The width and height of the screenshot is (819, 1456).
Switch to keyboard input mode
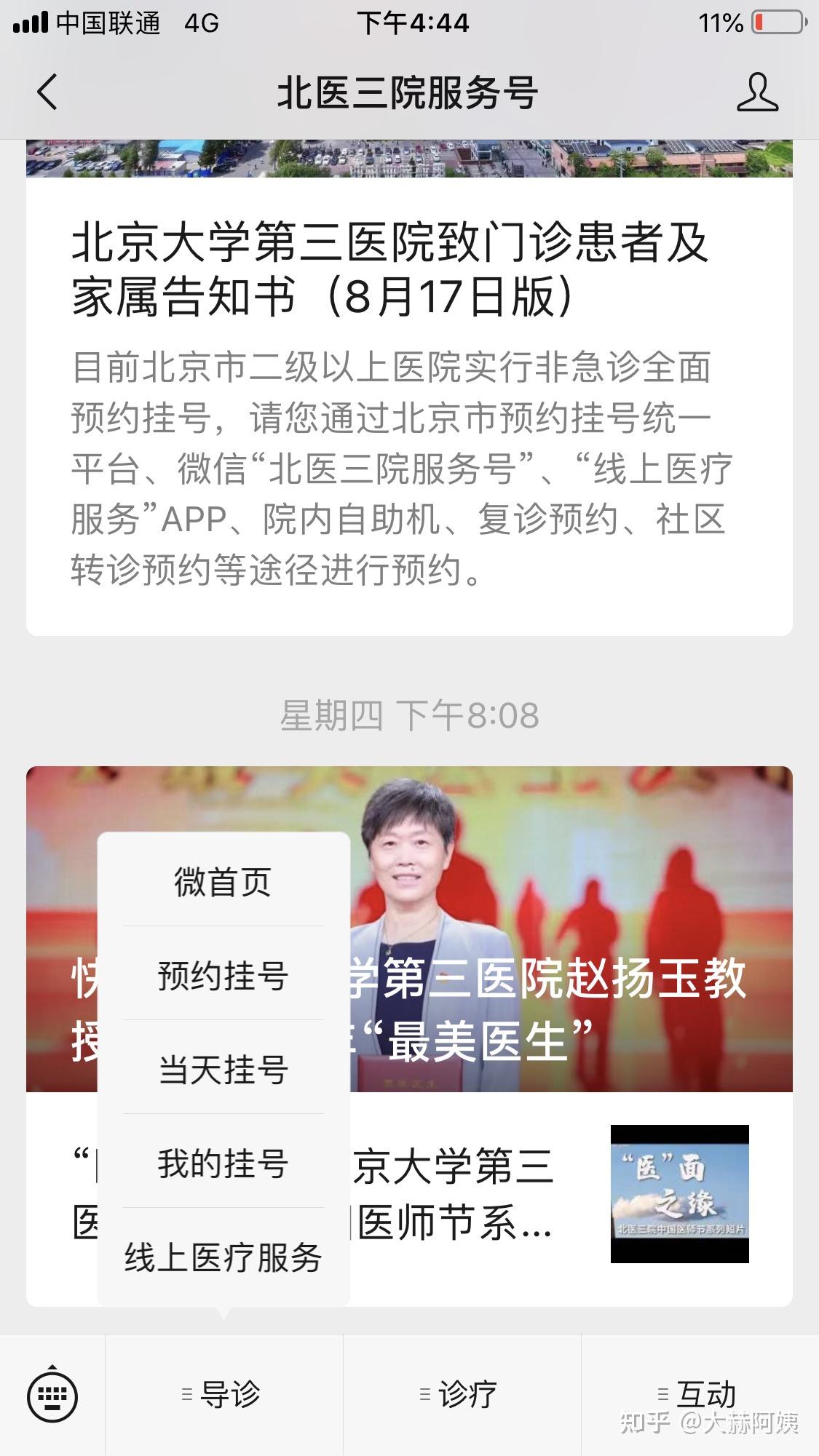[x=52, y=1395]
